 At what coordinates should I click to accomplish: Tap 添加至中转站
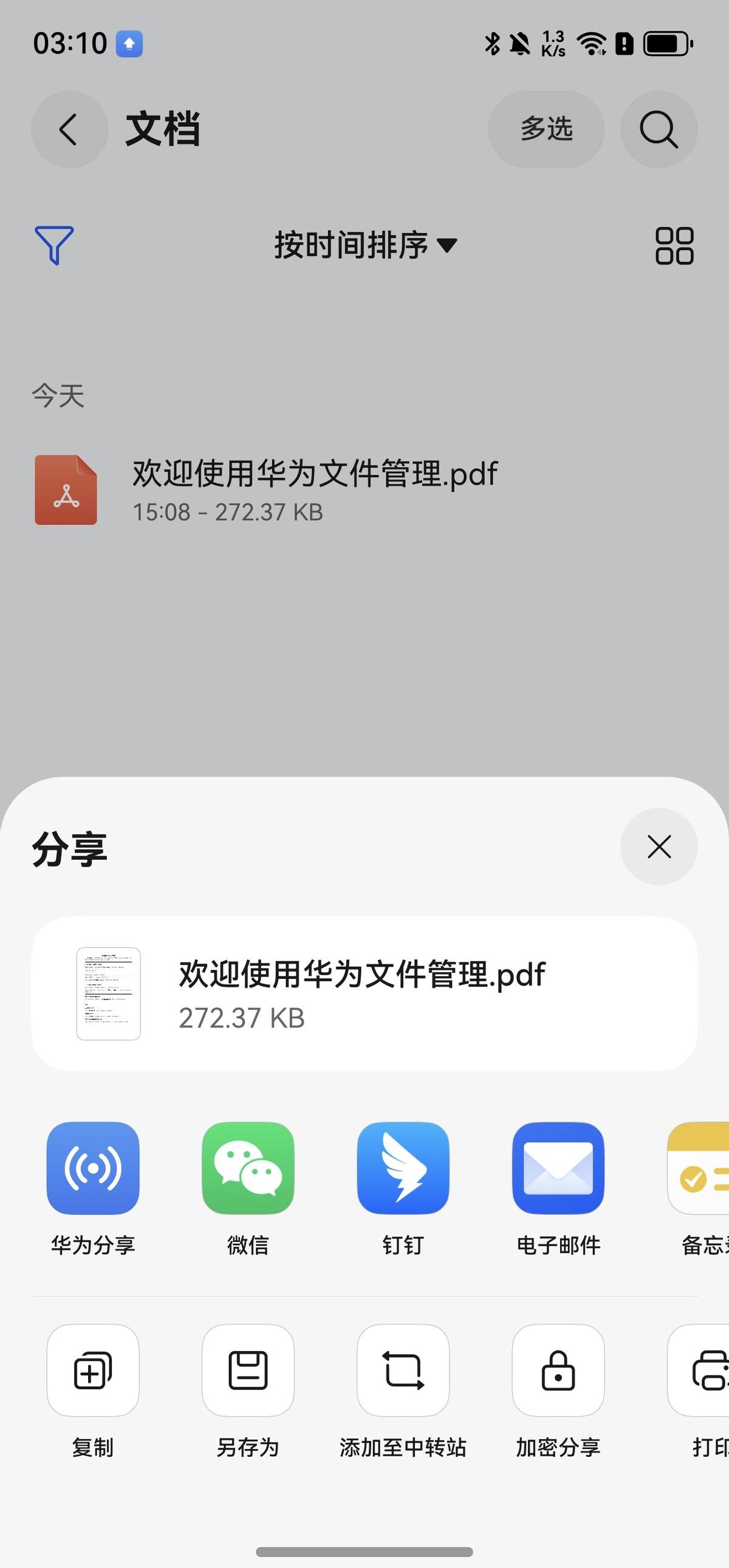coord(403,1370)
